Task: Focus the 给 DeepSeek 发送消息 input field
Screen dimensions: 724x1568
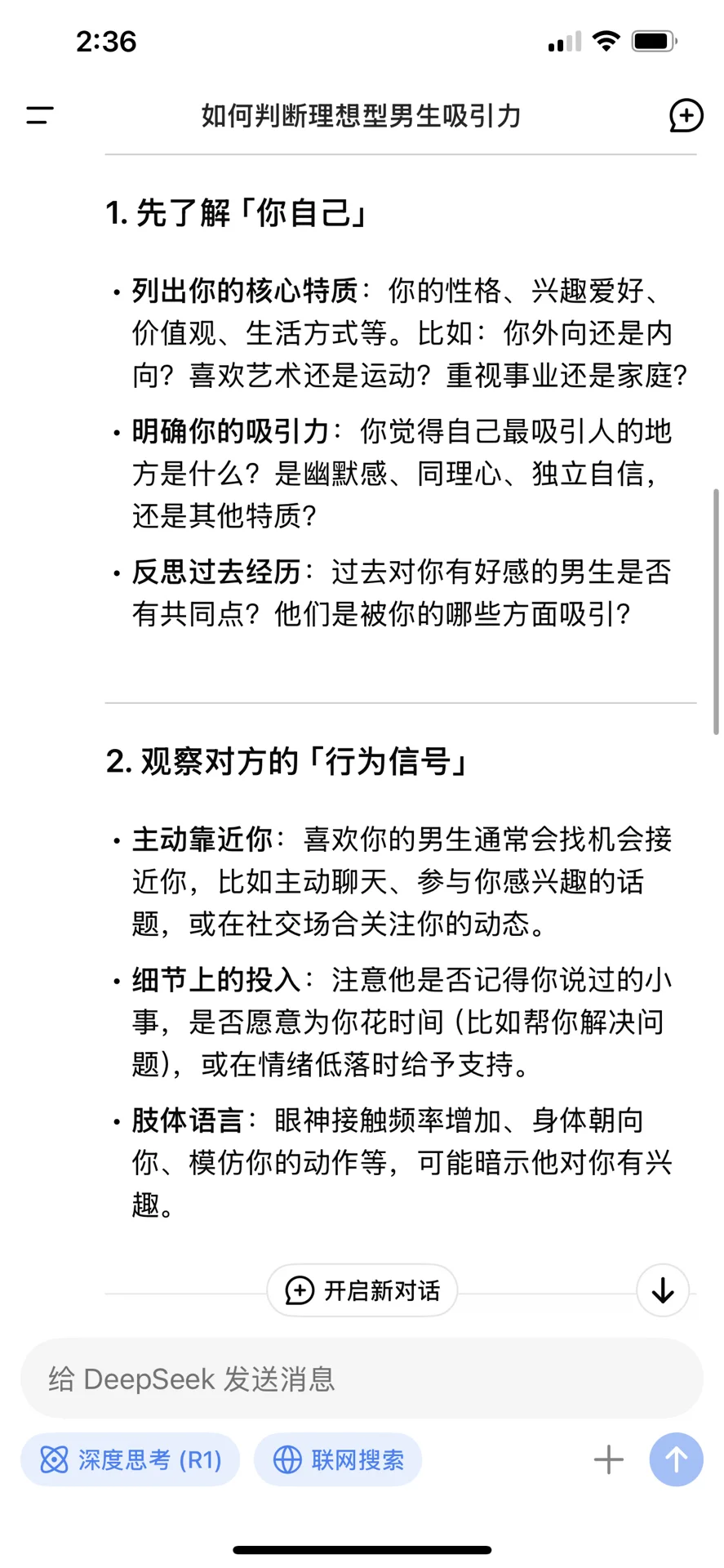Action: pos(362,1379)
